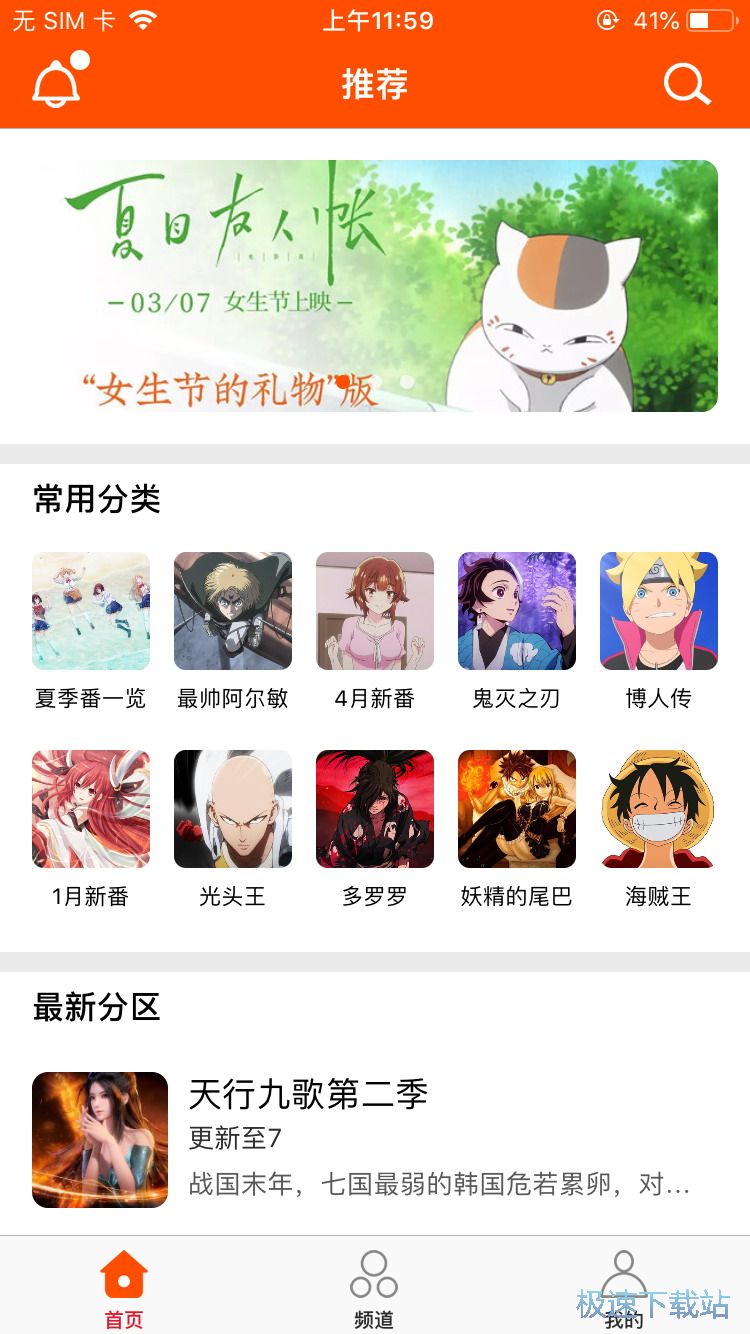The height and width of the screenshot is (1334, 750).
Task: Switch to the 推荐 tab
Action: [x=374, y=84]
